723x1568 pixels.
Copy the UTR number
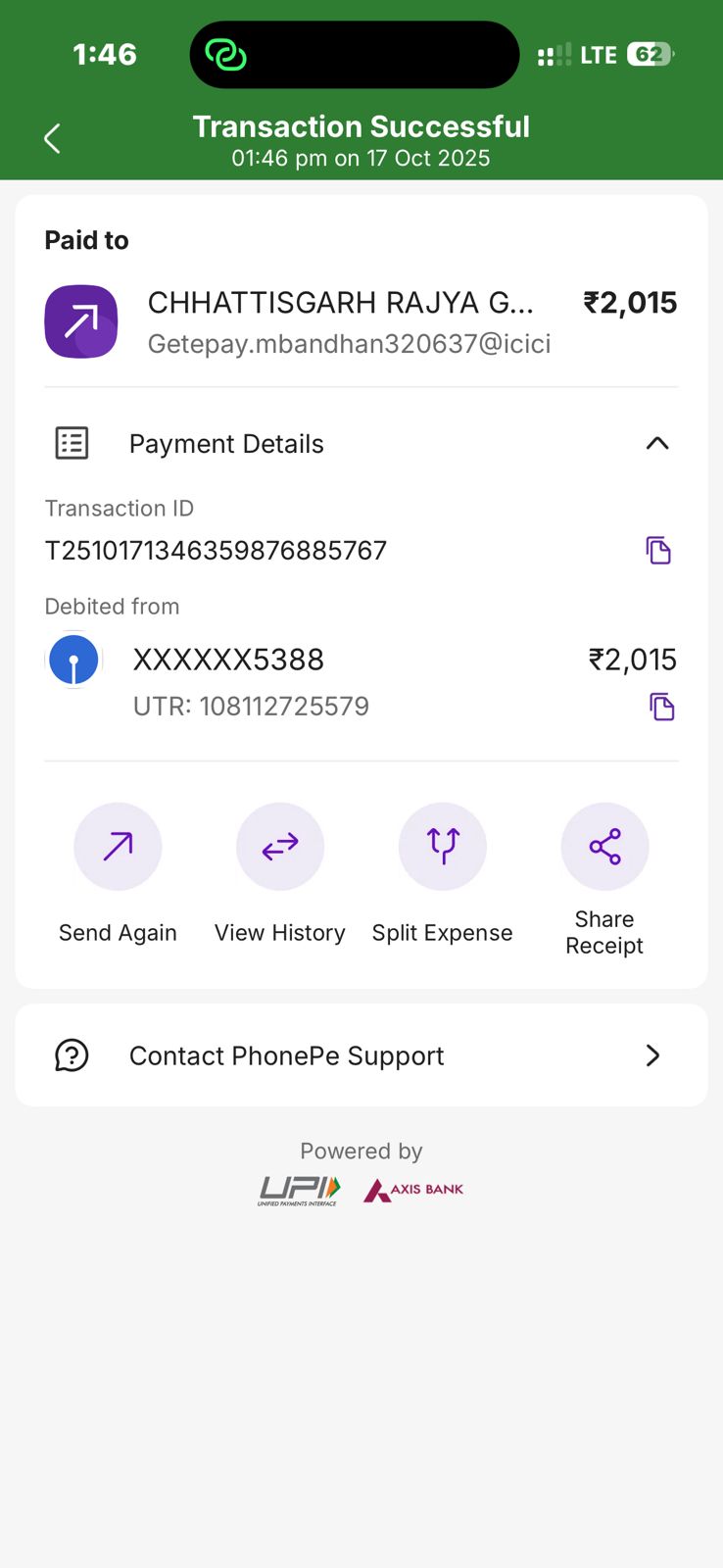(x=661, y=707)
